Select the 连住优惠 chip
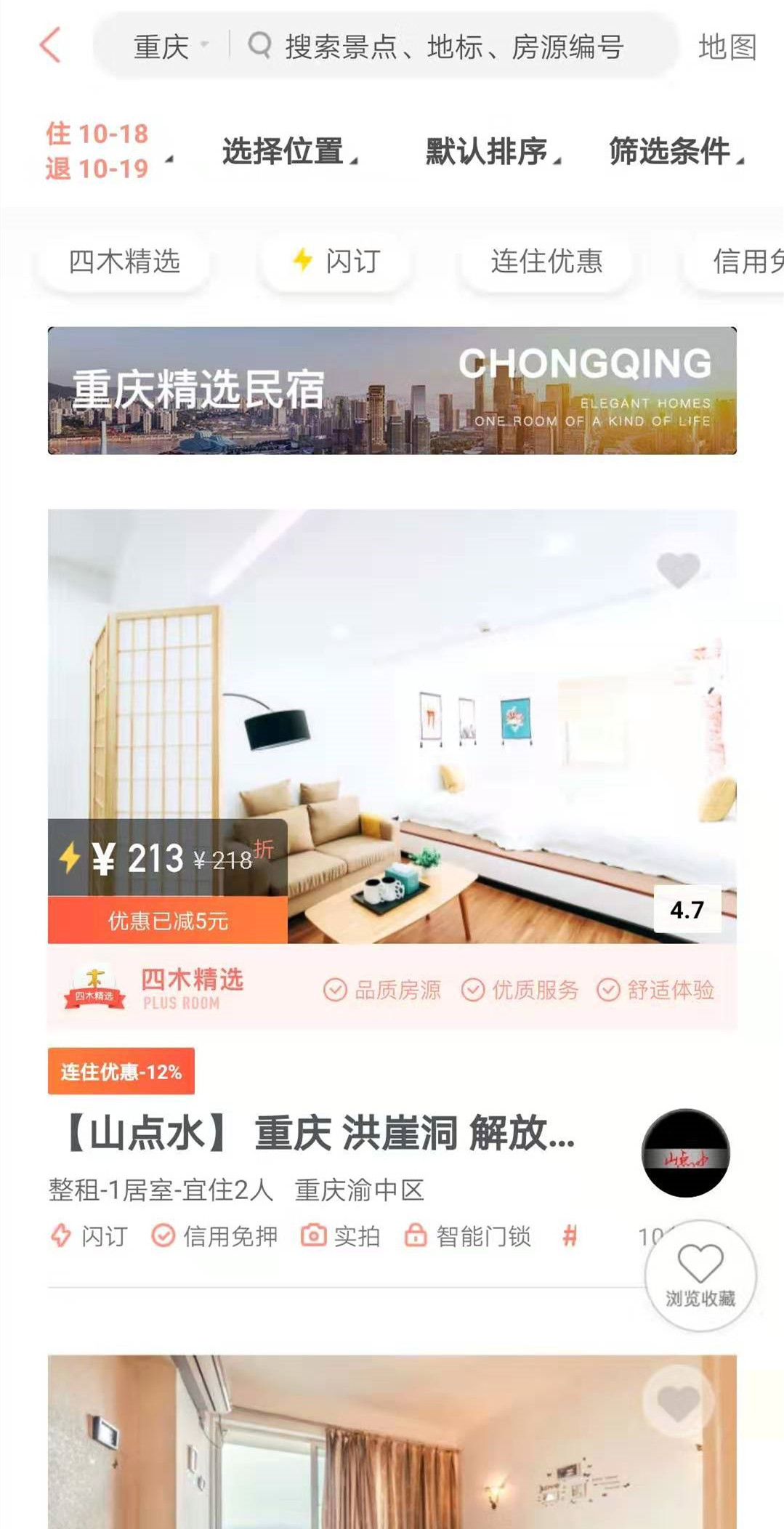 [546, 262]
